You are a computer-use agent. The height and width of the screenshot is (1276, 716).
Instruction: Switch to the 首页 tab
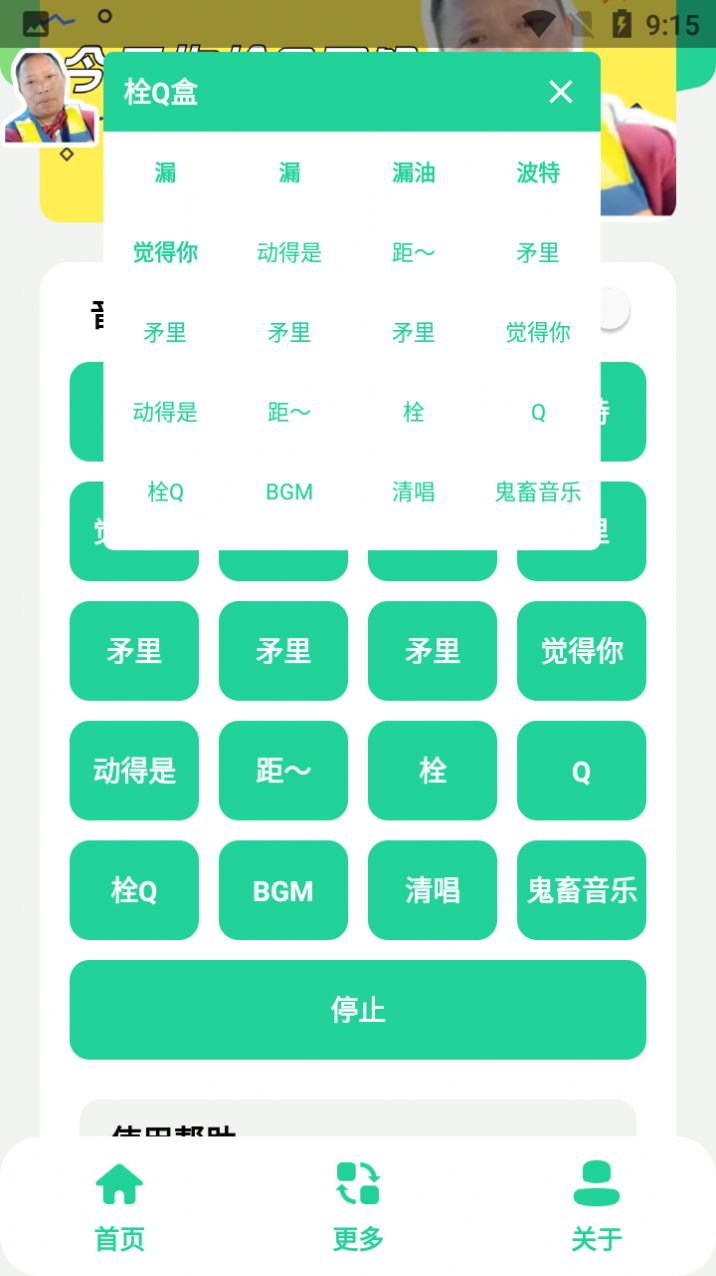coord(119,1207)
